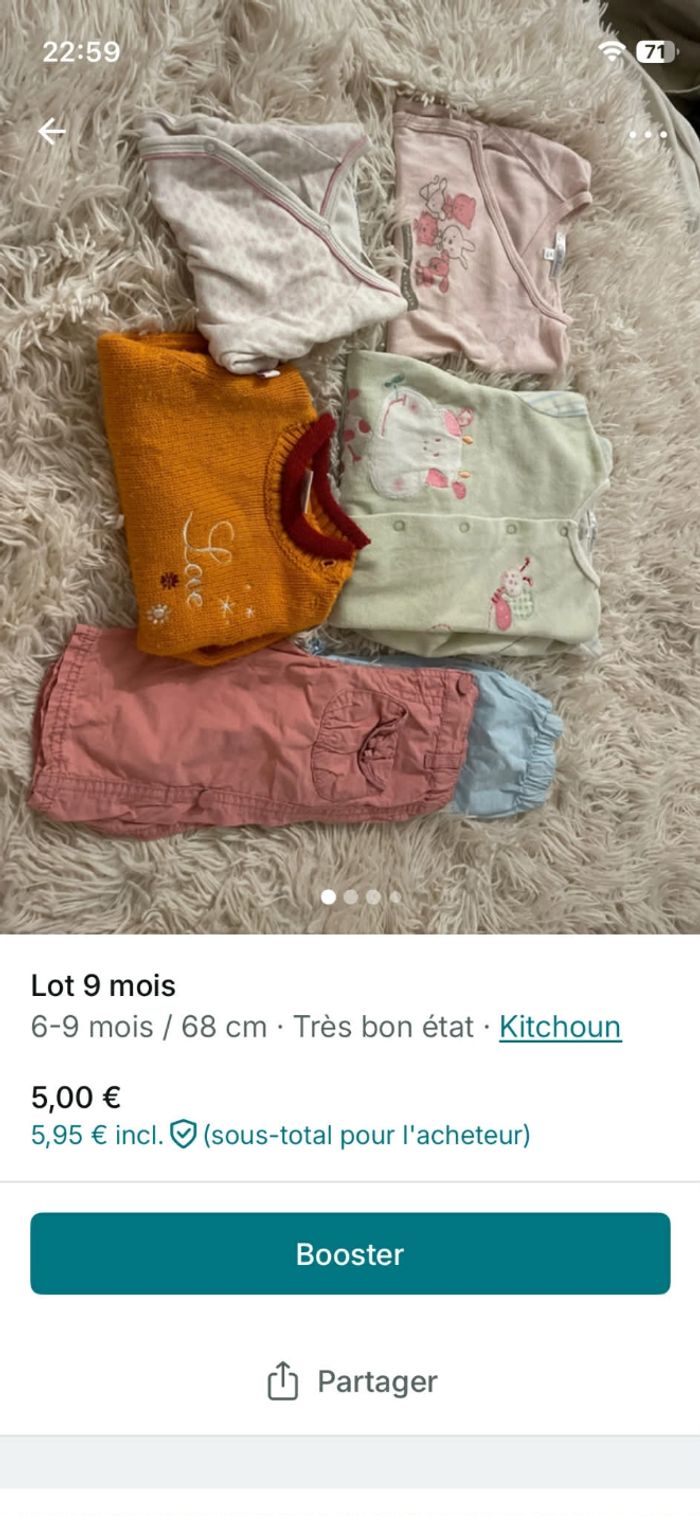This screenshot has width=700, height=1516.
Task: Open the three-dot overflow menu
Action: [x=648, y=134]
